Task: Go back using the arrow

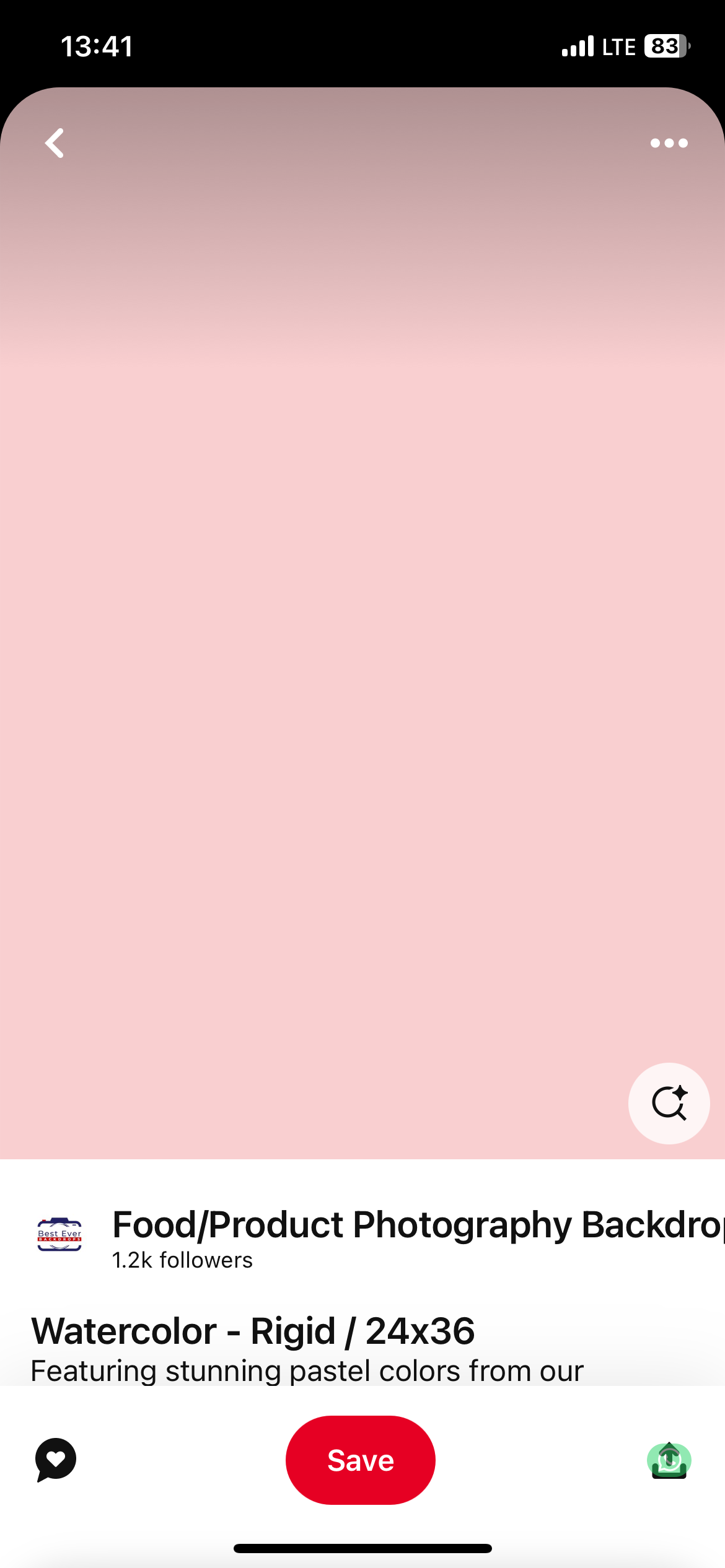Action: pyautogui.click(x=55, y=143)
